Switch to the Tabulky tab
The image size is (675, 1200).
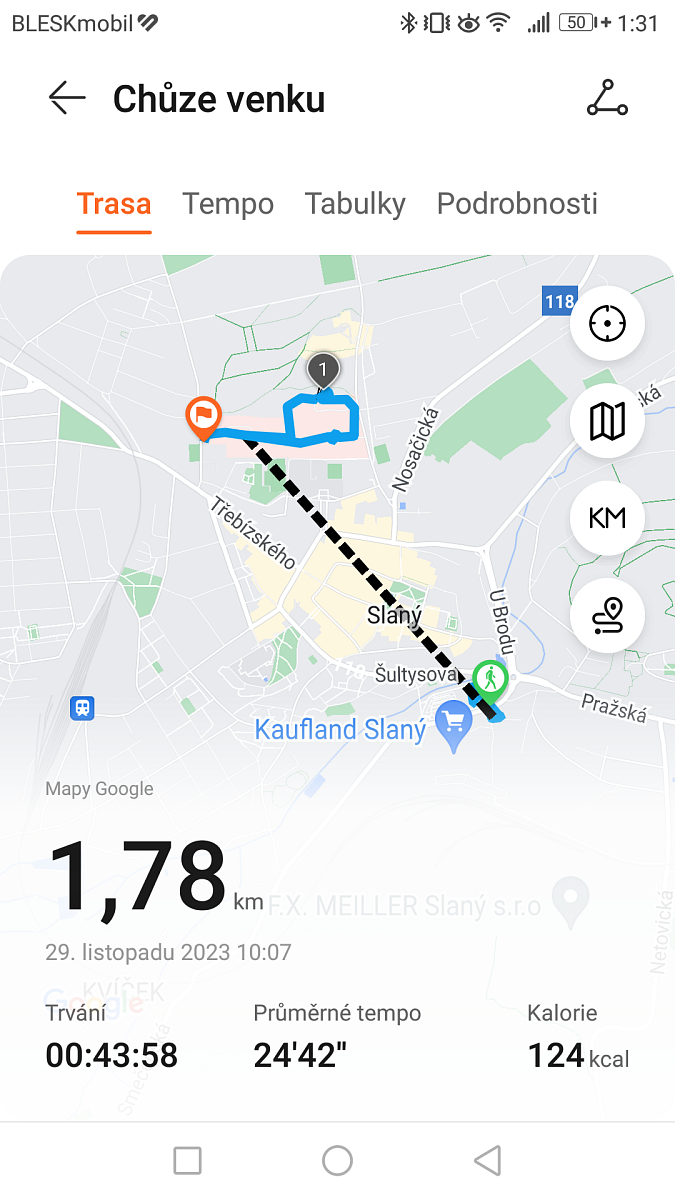[x=355, y=204]
